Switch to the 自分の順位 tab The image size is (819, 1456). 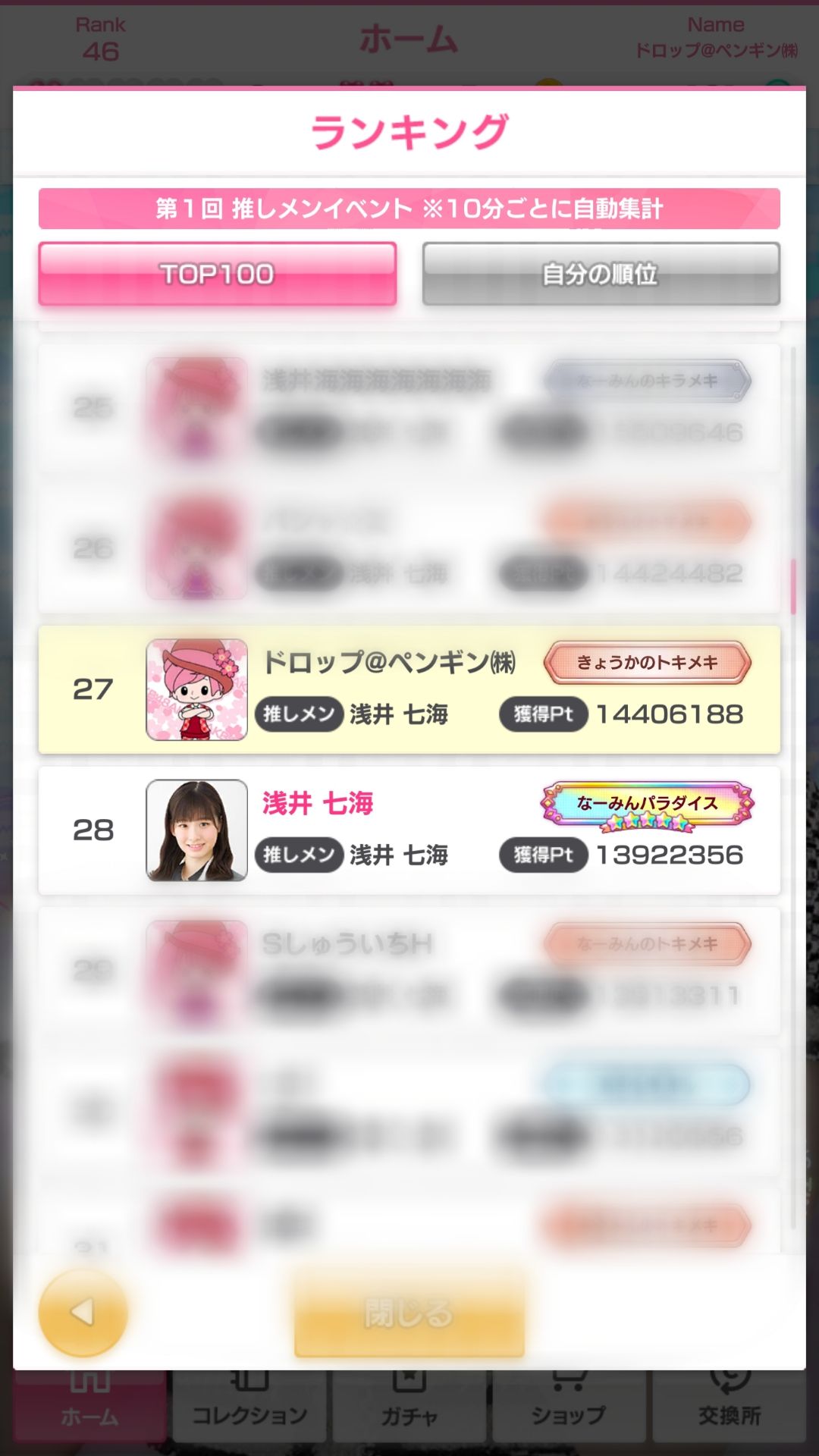coord(601,274)
